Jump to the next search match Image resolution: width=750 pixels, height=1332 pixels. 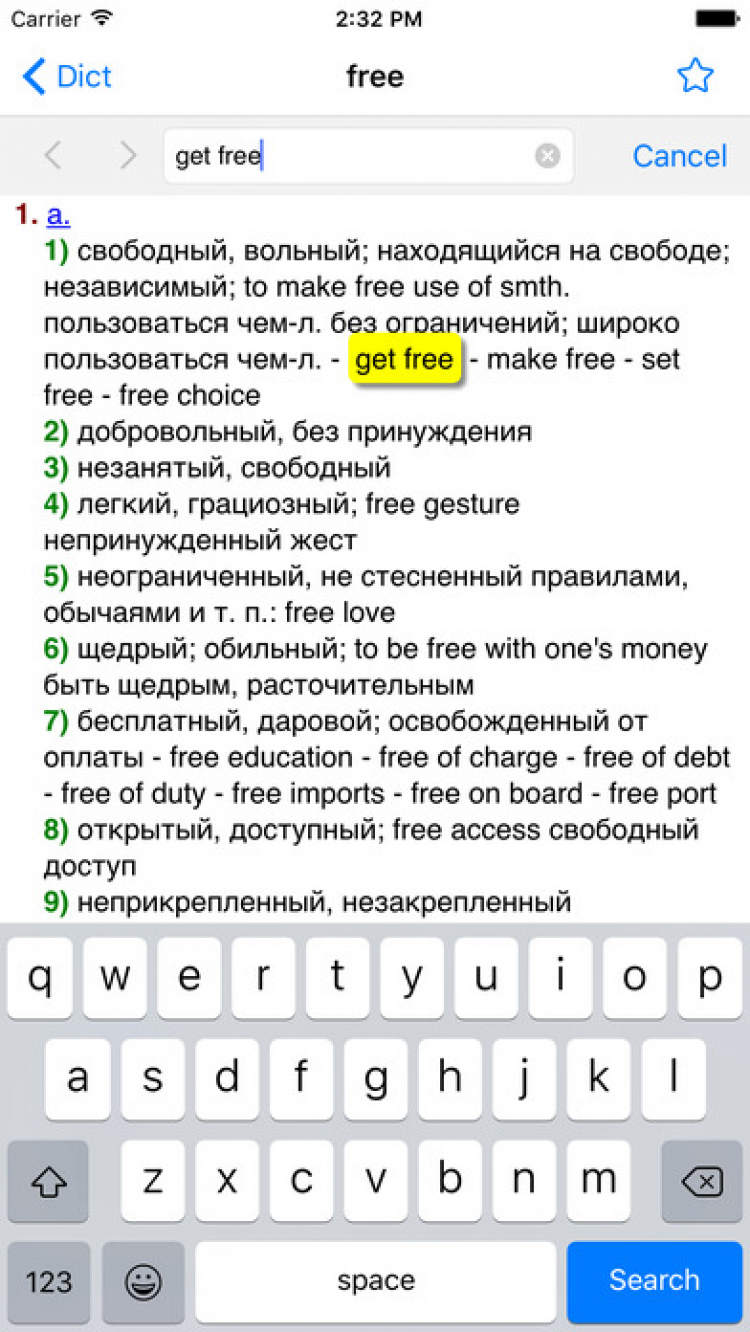click(127, 155)
